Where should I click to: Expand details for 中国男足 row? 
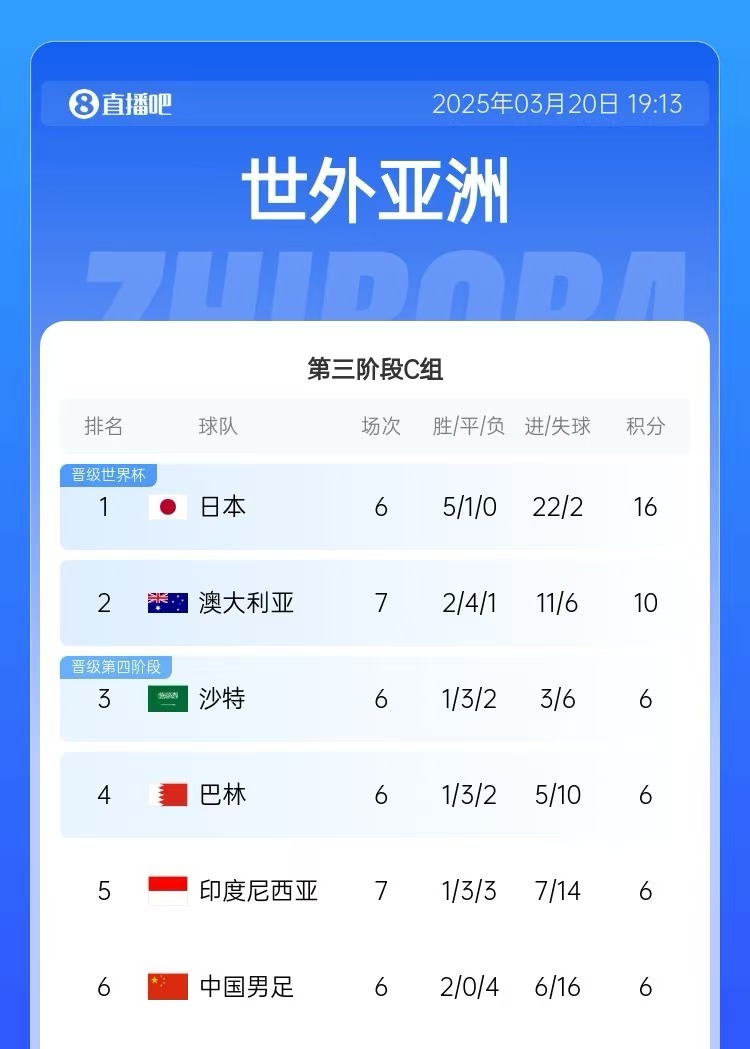pos(375,987)
